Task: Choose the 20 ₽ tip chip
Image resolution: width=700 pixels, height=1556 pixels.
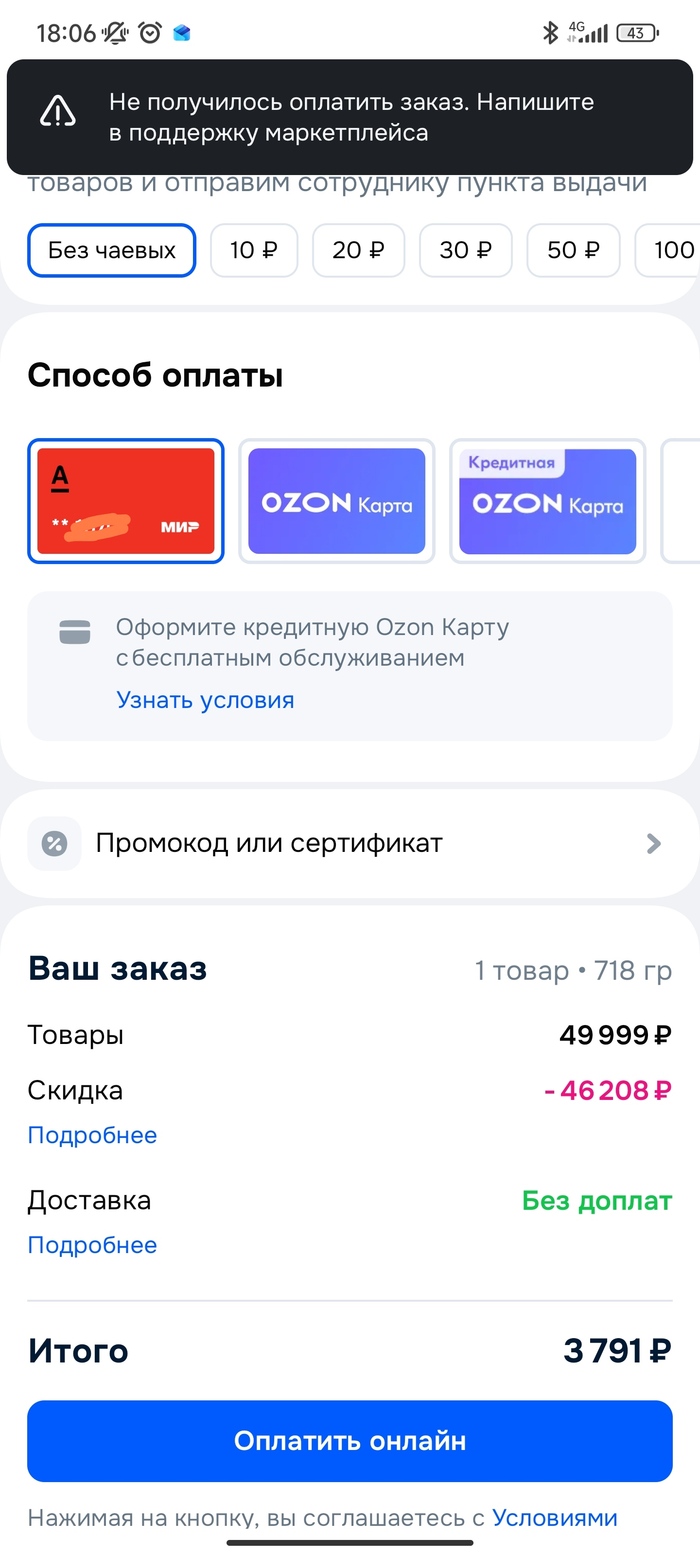Action: [x=359, y=250]
